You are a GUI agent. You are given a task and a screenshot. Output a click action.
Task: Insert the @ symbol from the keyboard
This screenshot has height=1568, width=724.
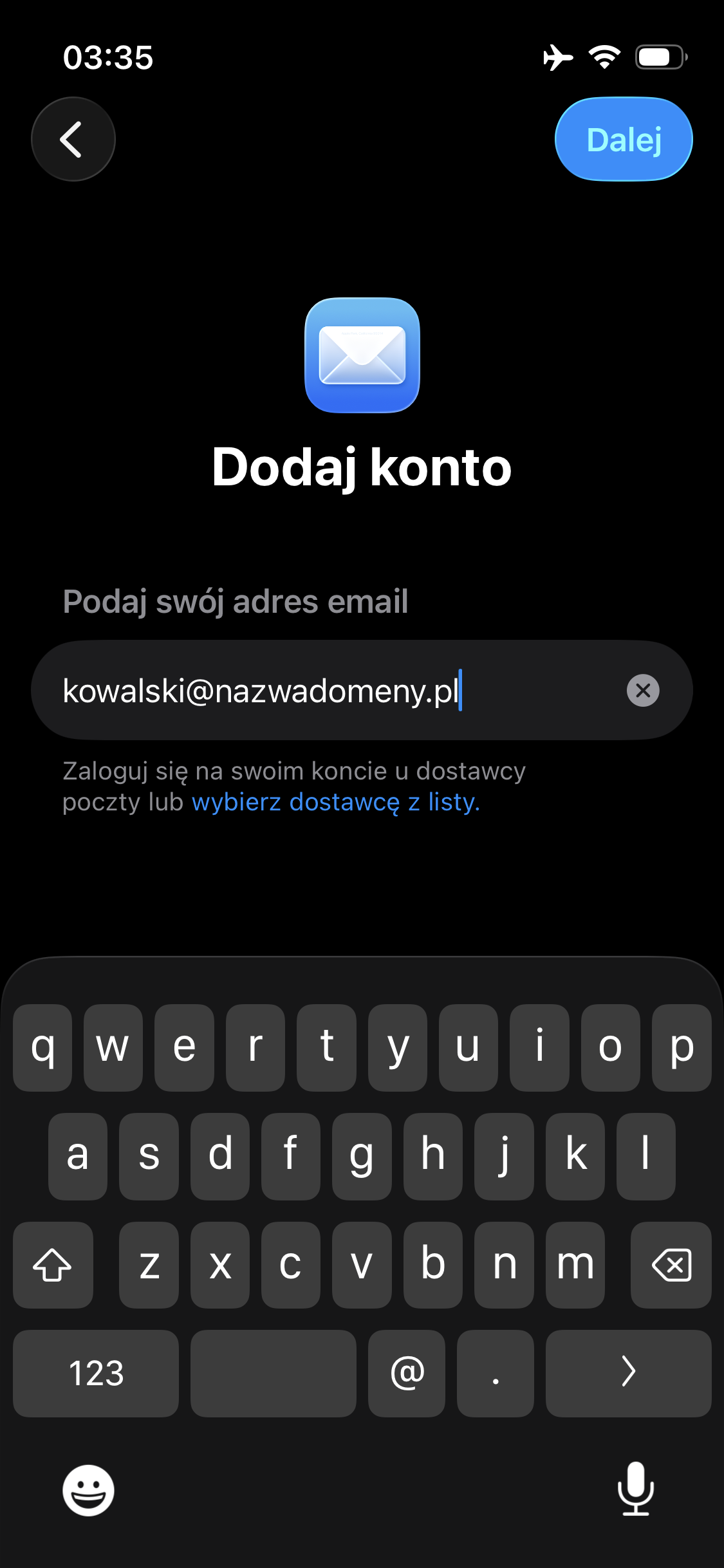(407, 1373)
